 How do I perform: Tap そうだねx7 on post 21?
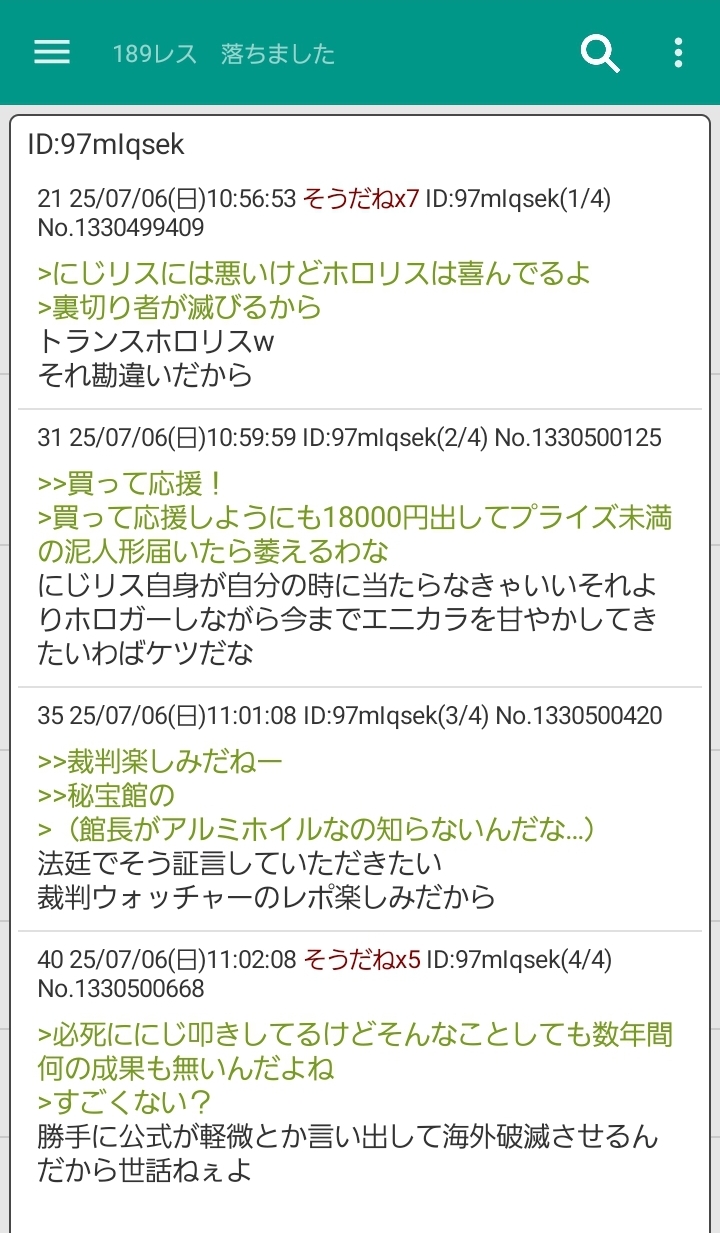[361, 198]
